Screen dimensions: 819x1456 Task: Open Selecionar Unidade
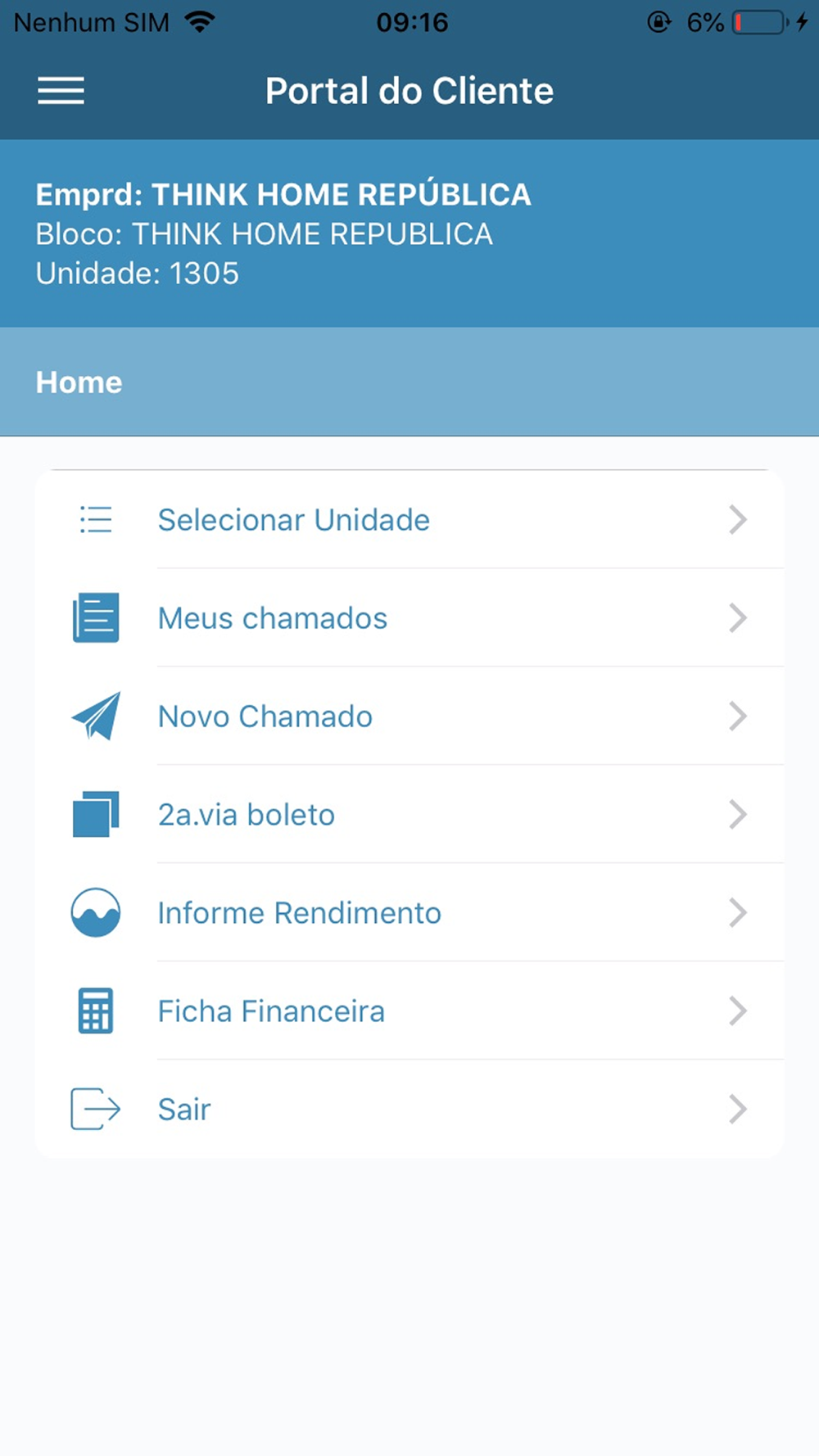(409, 519)
